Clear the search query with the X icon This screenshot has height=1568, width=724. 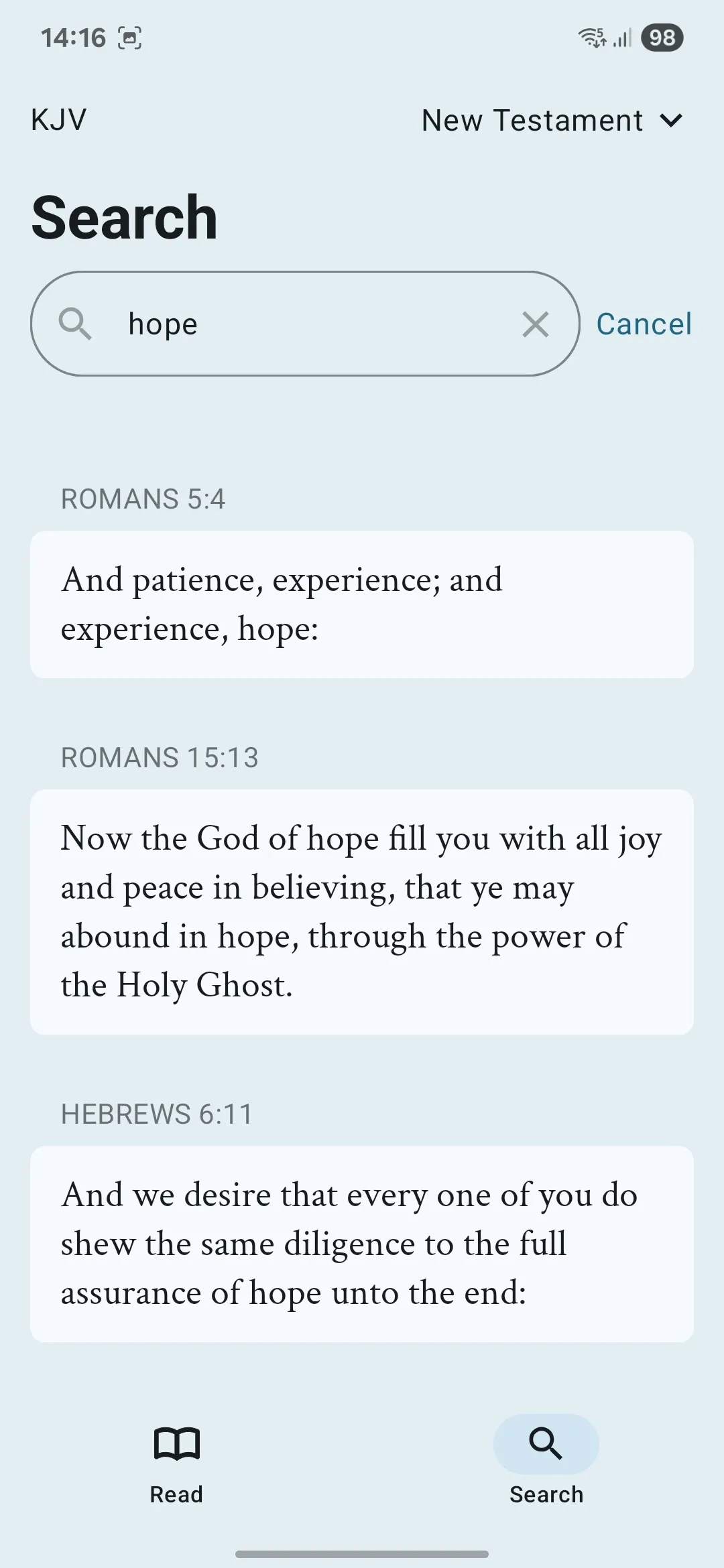536,324
